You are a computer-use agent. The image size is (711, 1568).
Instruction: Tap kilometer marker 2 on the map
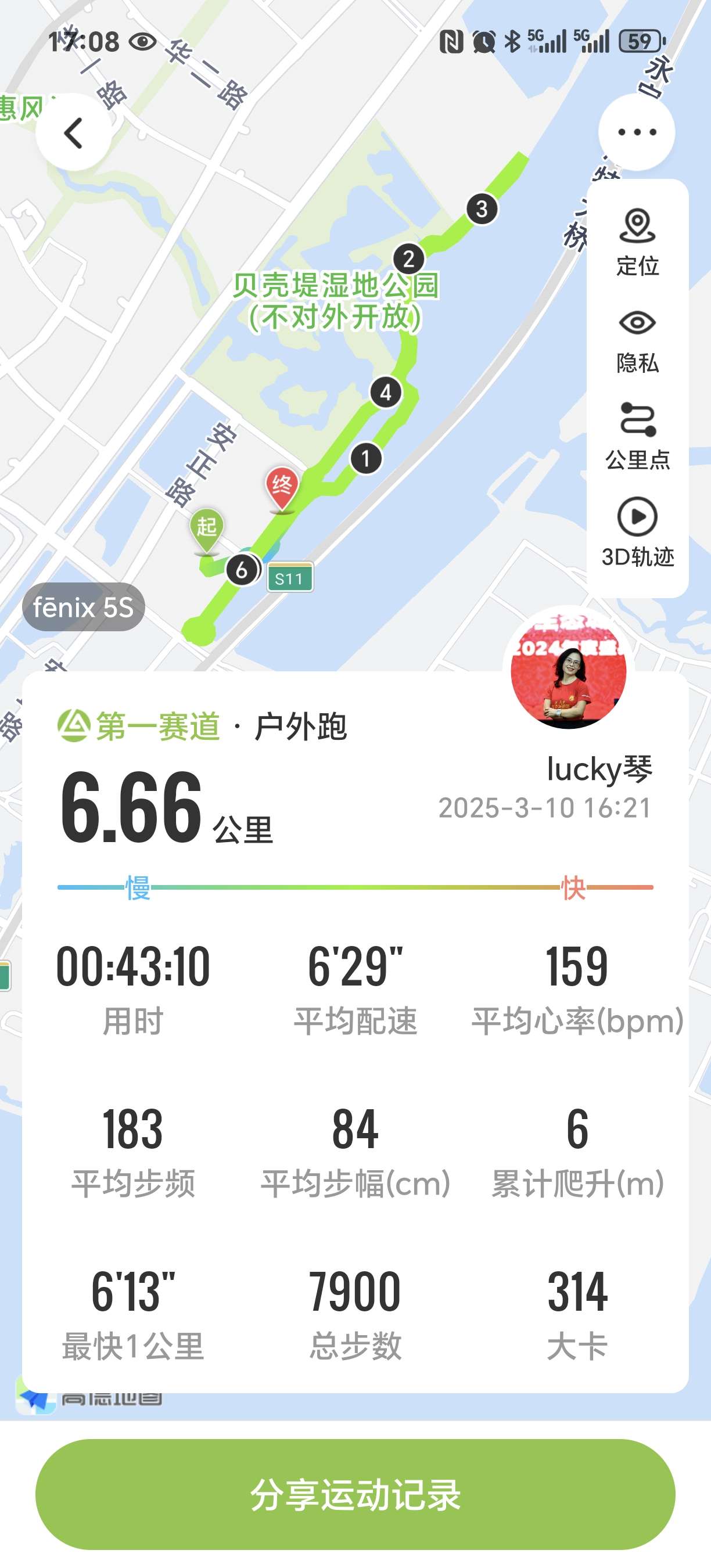point(409,258)
